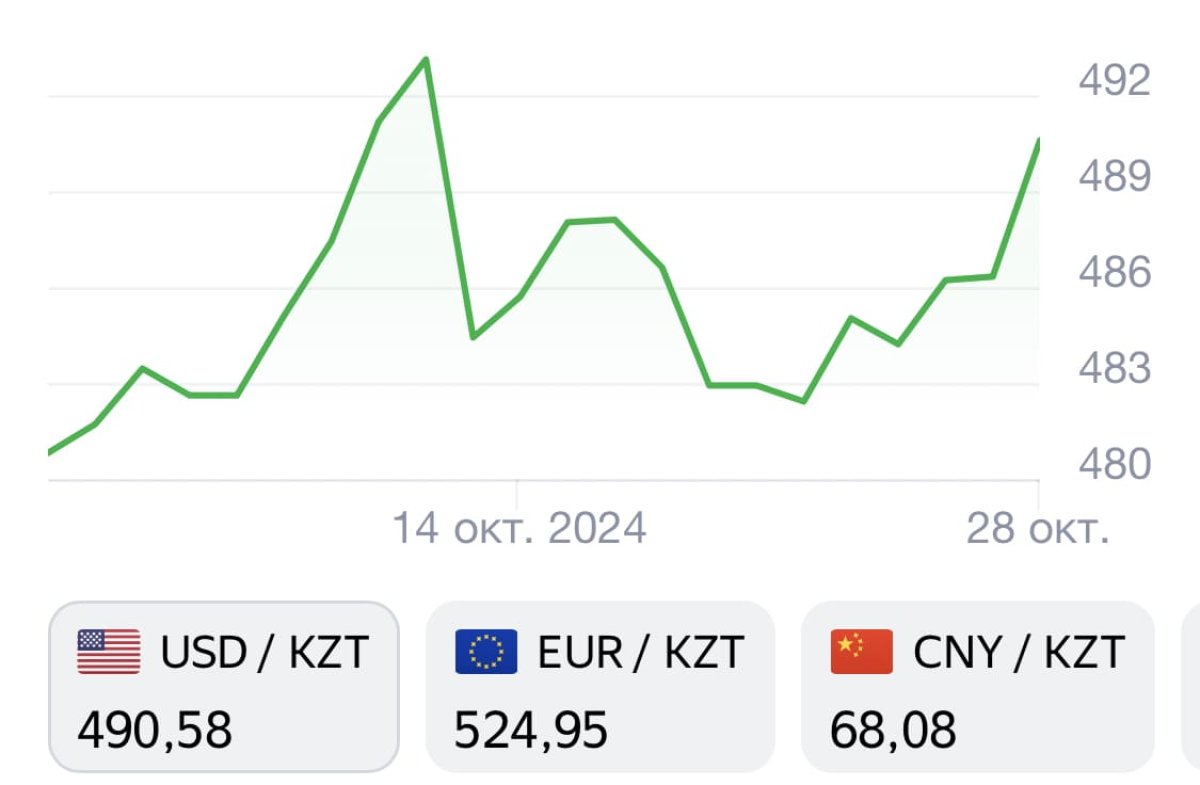Screen dimensions: 1200x785
Task: Show the CNY / KZT exchange rate
Action: coord(978,688)
